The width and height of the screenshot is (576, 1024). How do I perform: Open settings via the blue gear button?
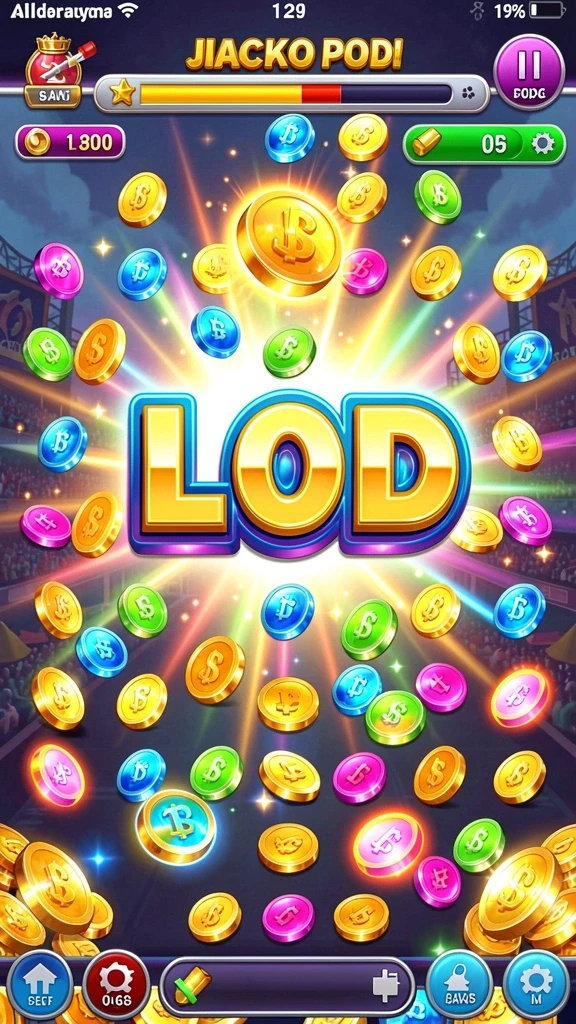pyautogui.click(x=536, y=985)
